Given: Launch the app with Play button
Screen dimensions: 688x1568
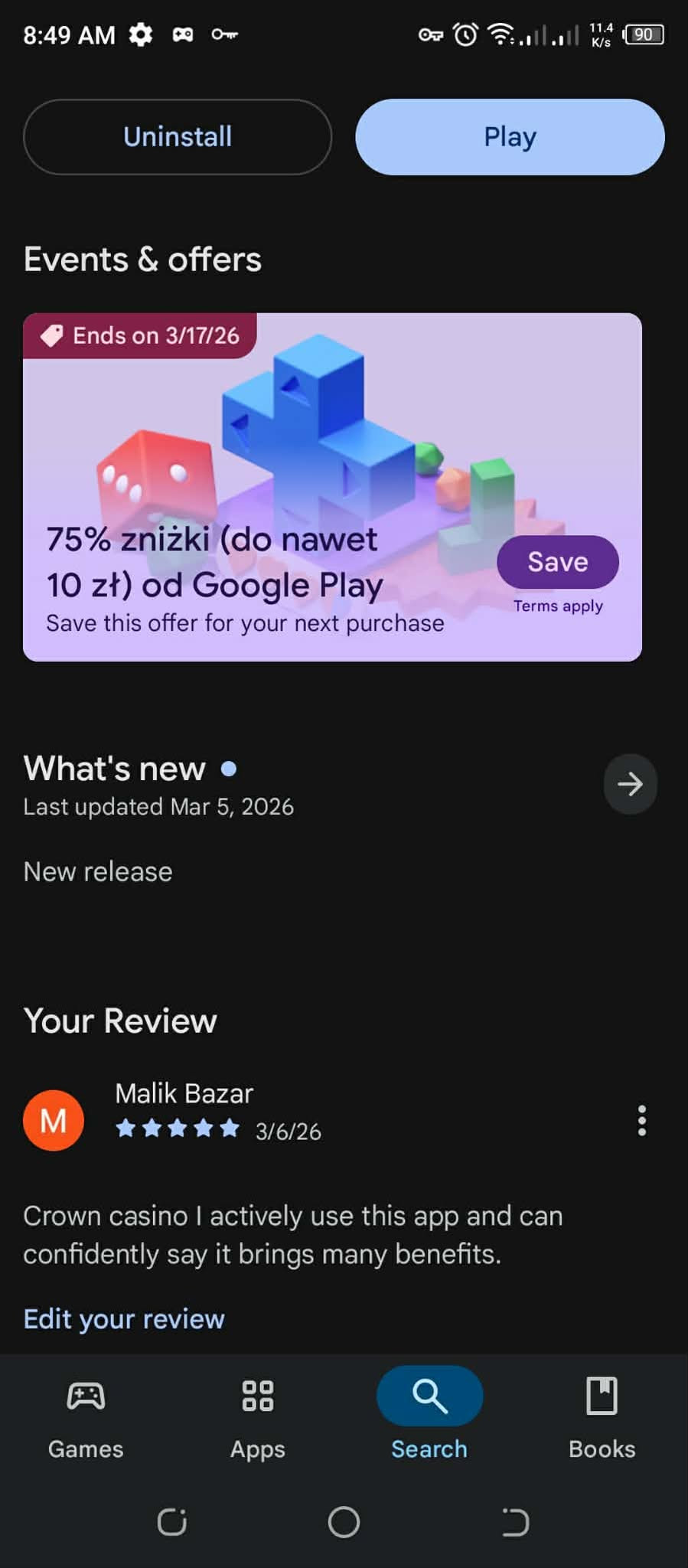Looking at the screenshot, I should click(510, 137).
